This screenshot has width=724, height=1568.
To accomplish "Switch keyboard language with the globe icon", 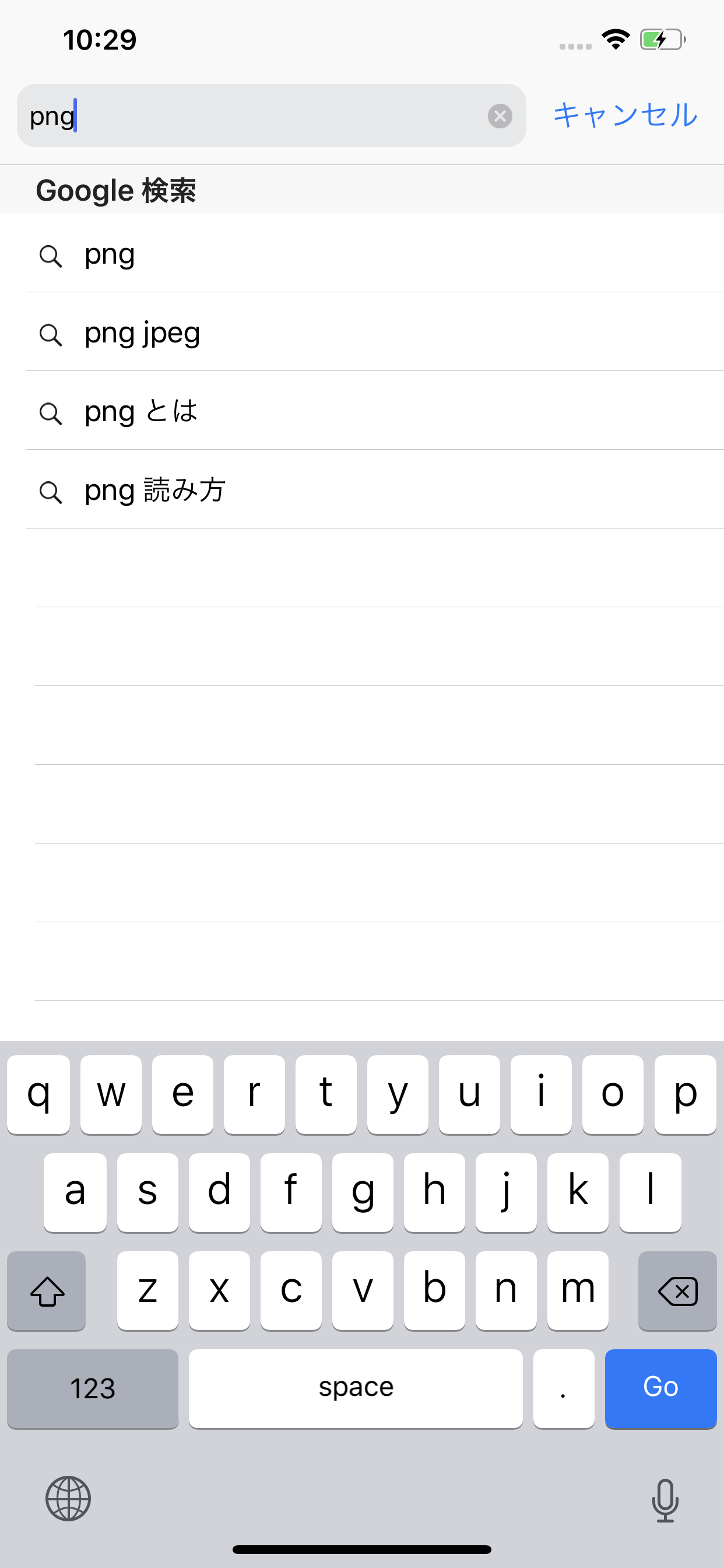I will 68,1498.
